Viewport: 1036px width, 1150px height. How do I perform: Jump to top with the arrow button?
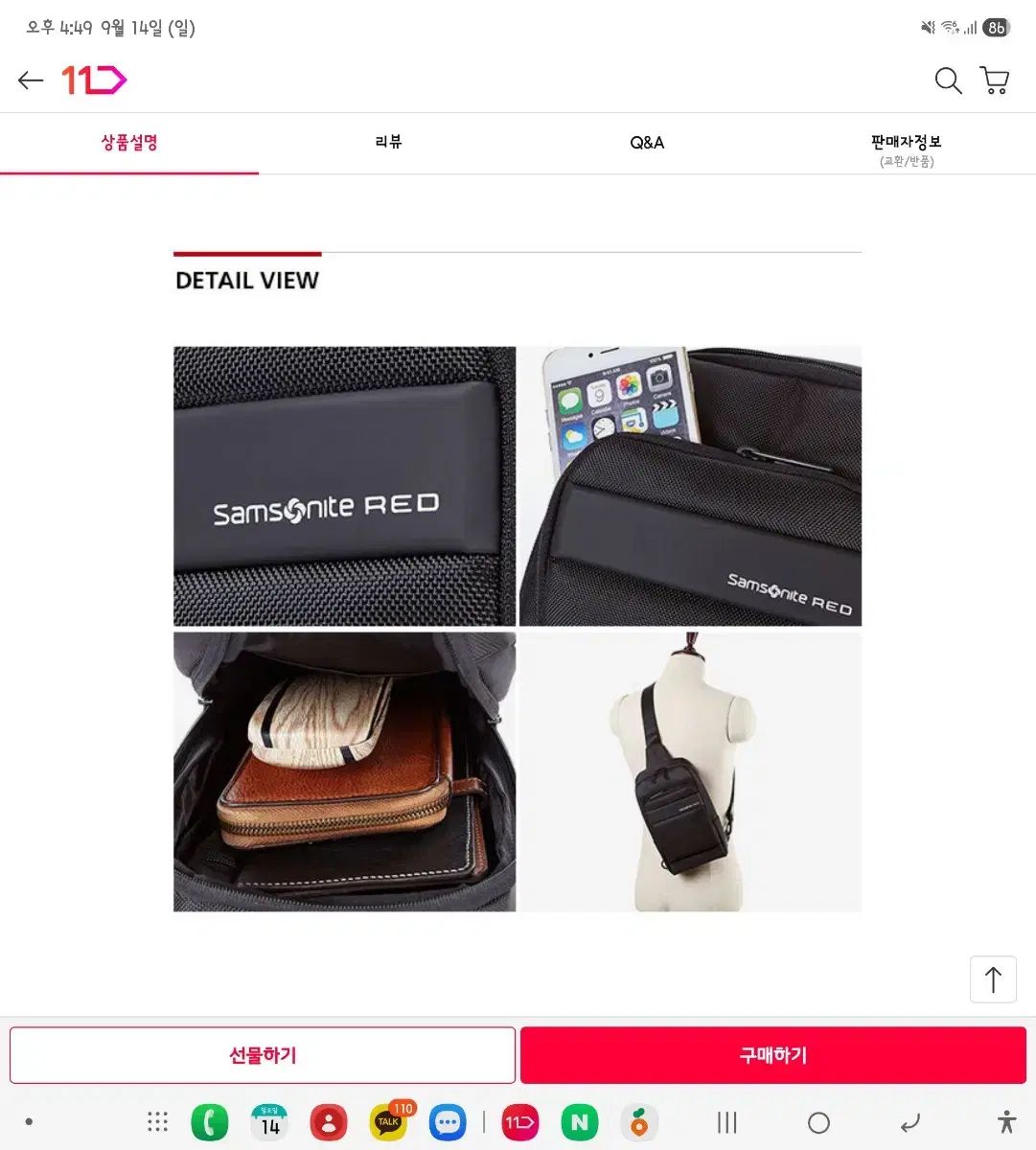[993, 979]
